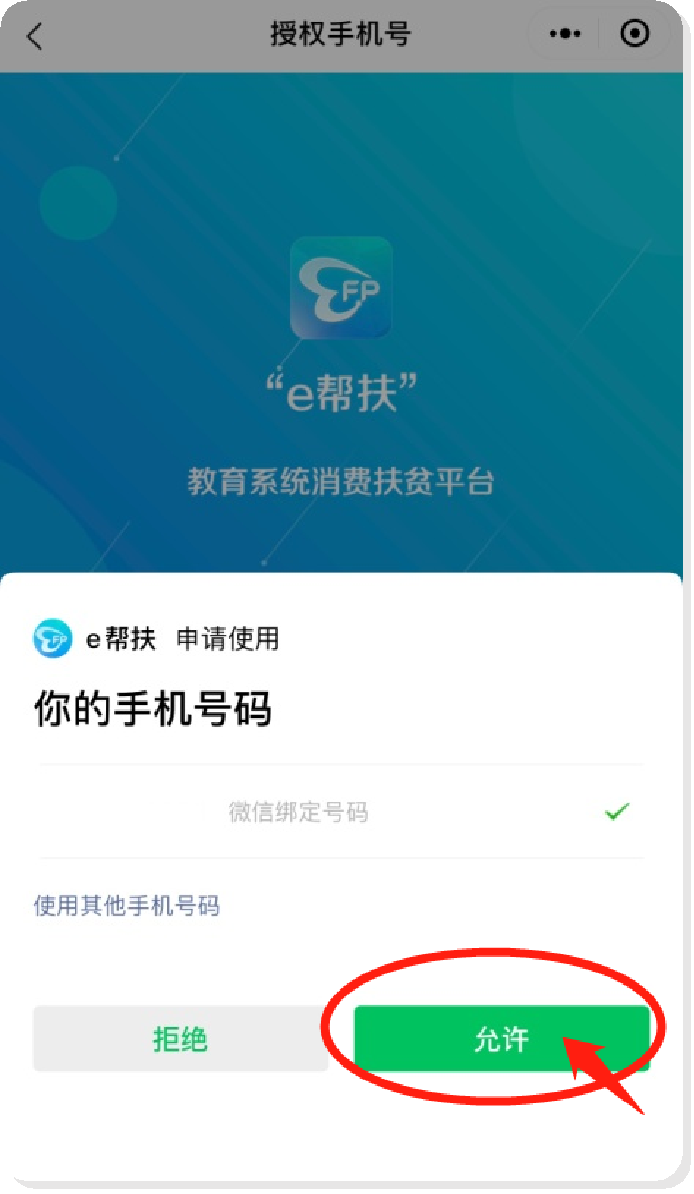Decline with the 拒绝 button
Image resolution: width=694 pixels, height=1194 pixels.
tap(180, 1039)
